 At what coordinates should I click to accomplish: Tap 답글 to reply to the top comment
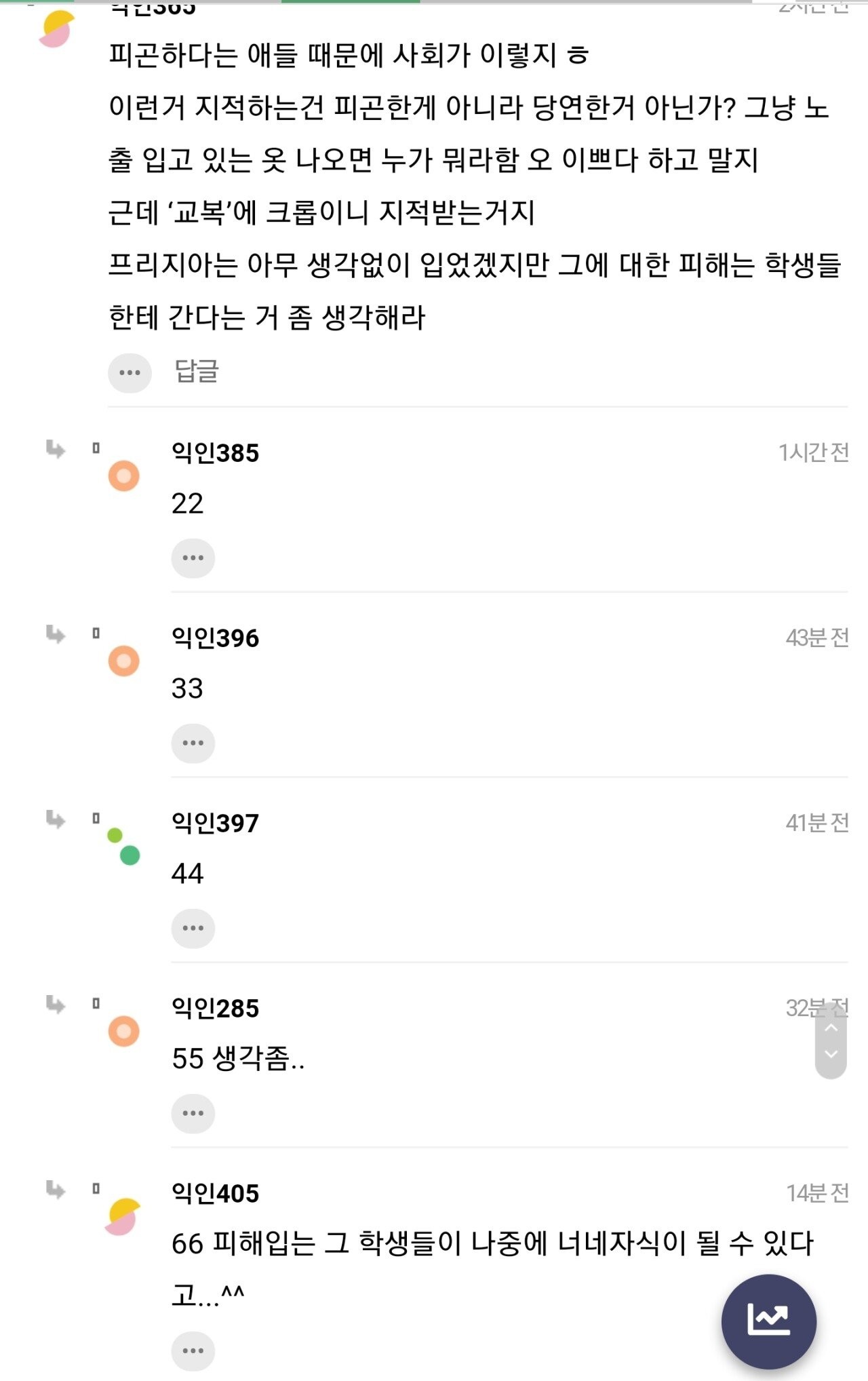pyautogui.click(x=197, y=372)
